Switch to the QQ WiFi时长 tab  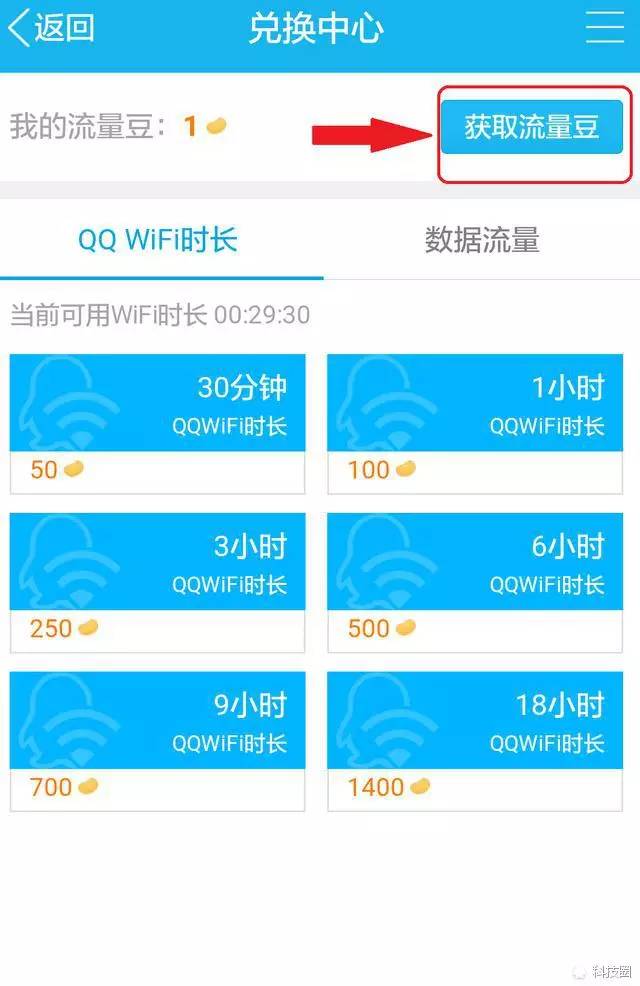click(x=158, y=240)
